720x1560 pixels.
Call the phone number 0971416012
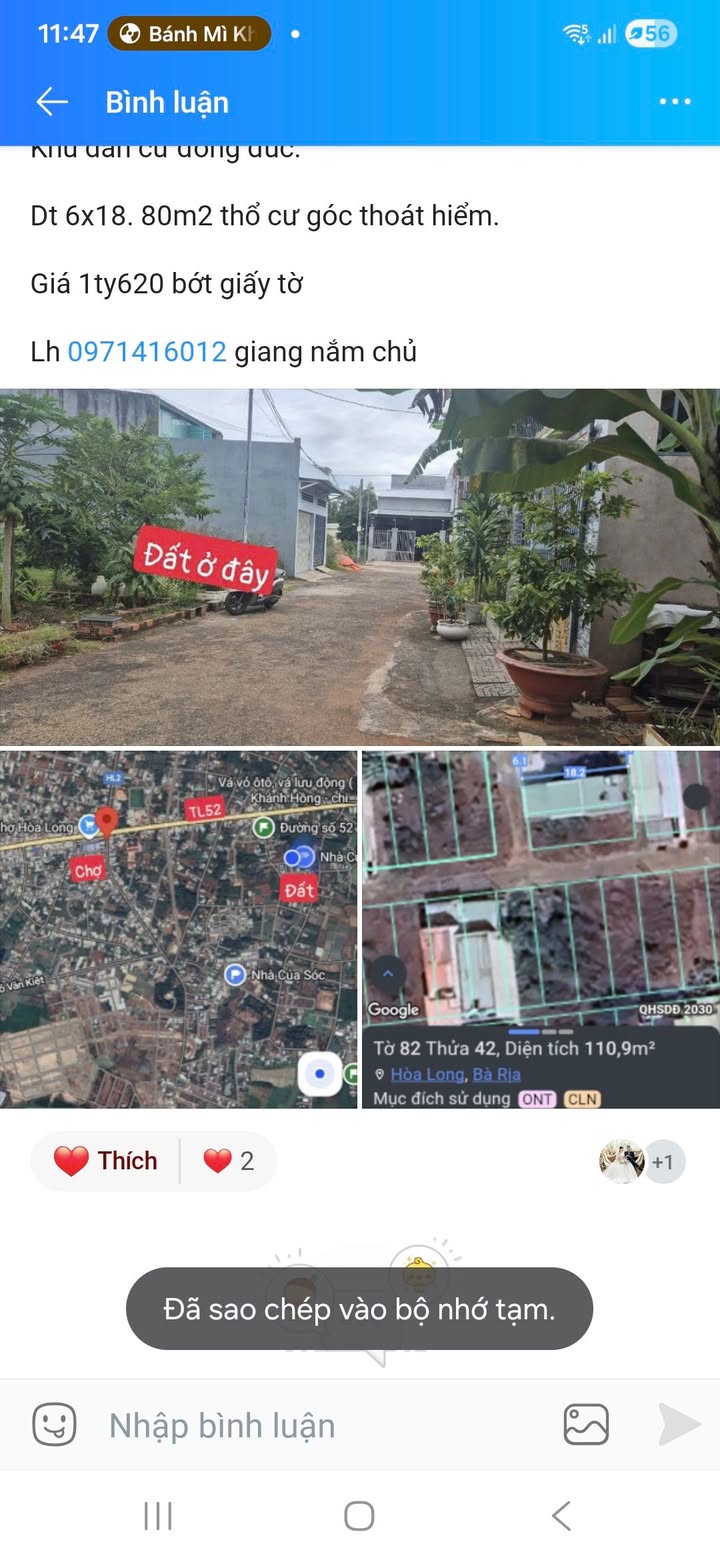coord(147,352)
